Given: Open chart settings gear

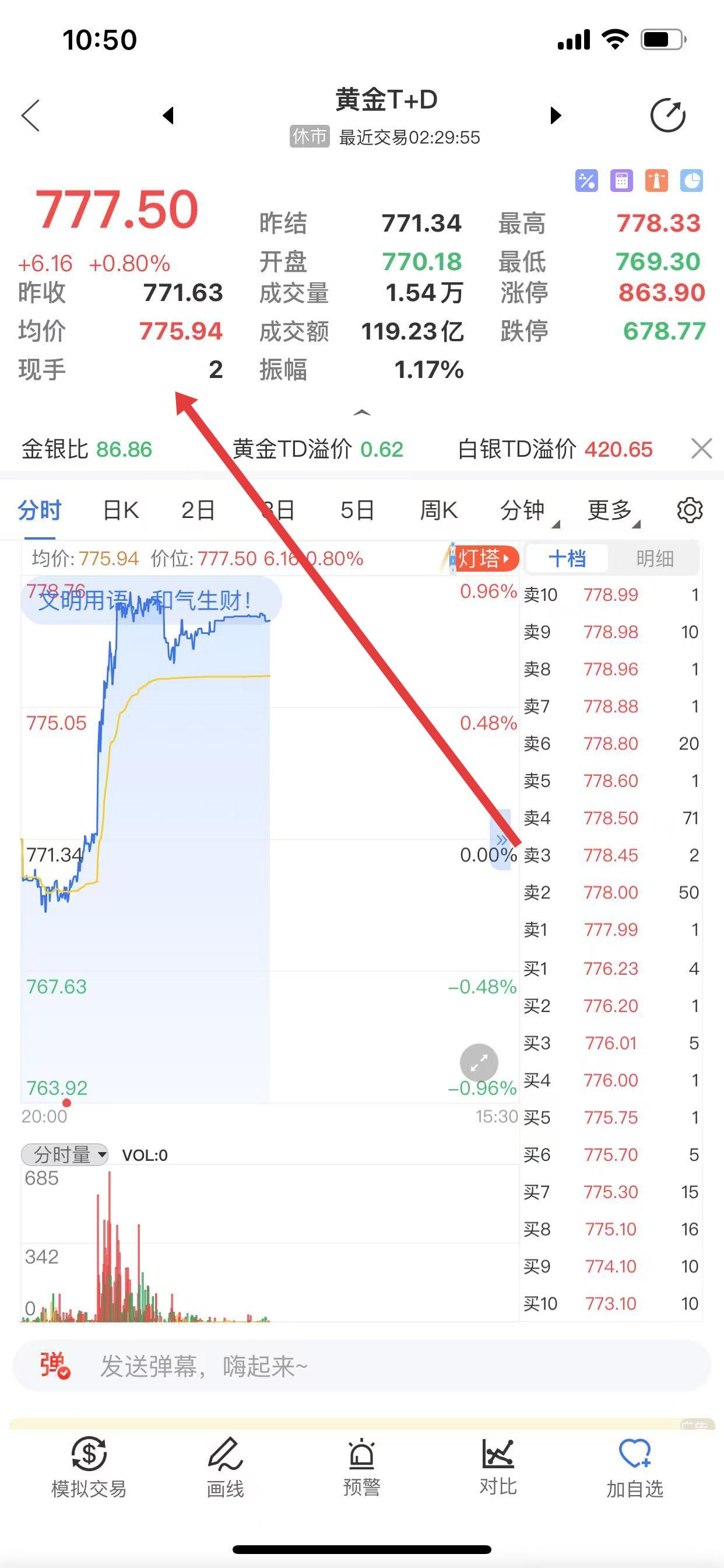Looking at the screenshot, I should pos(690,510).
